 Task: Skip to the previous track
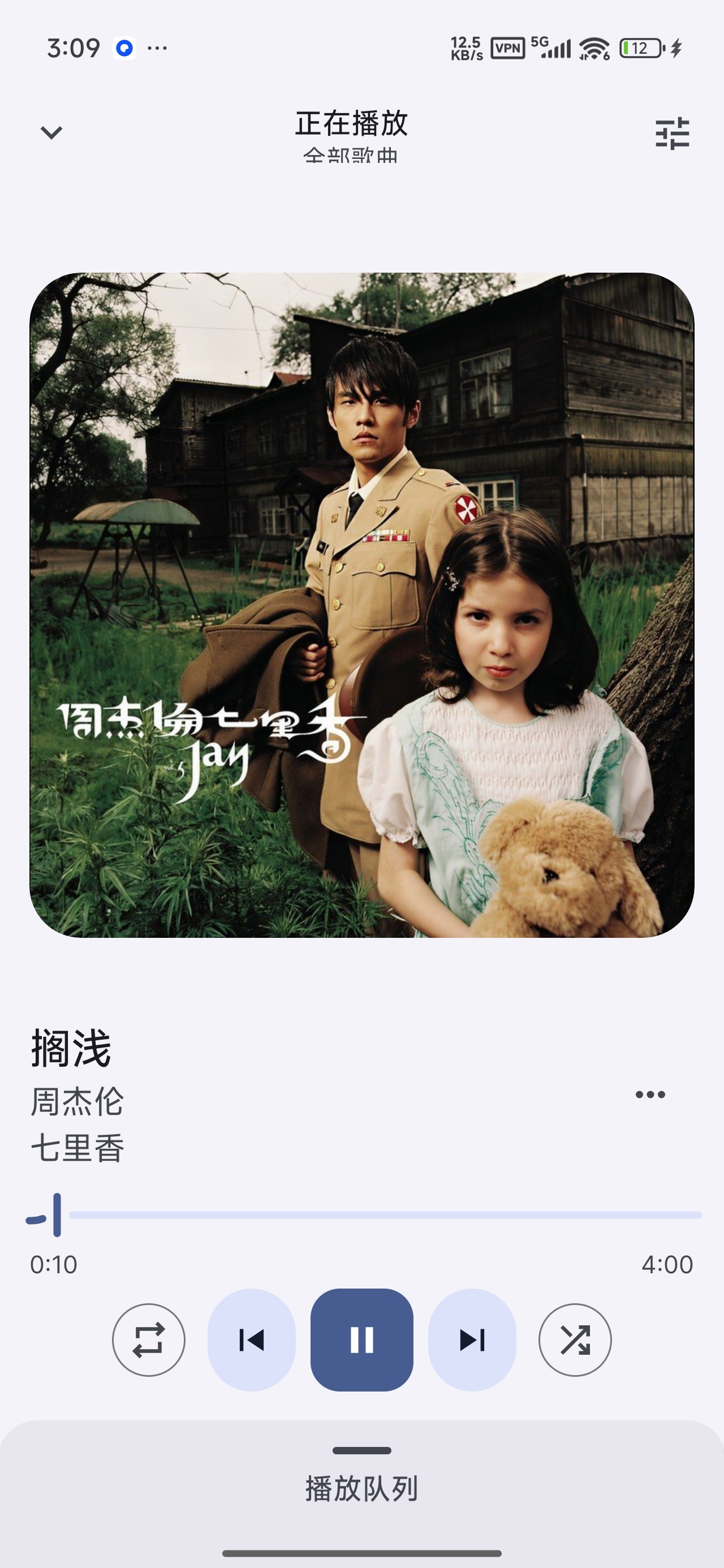tap(252, 1339)
